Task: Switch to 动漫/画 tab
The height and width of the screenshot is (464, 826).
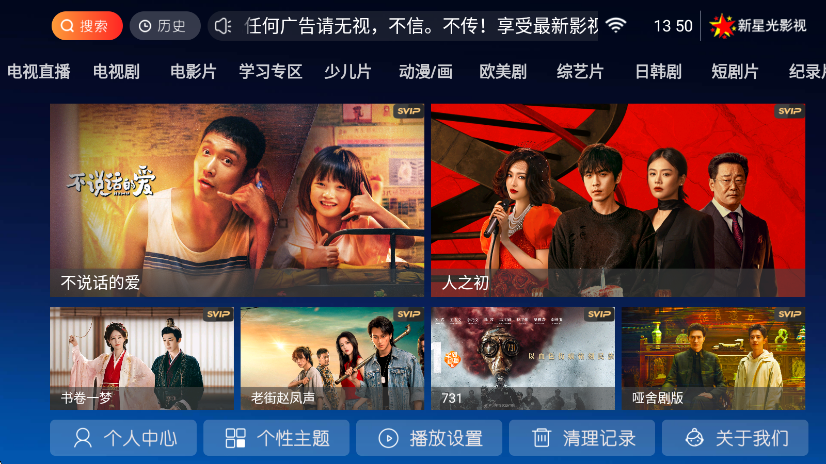Action: coord(425,72)
